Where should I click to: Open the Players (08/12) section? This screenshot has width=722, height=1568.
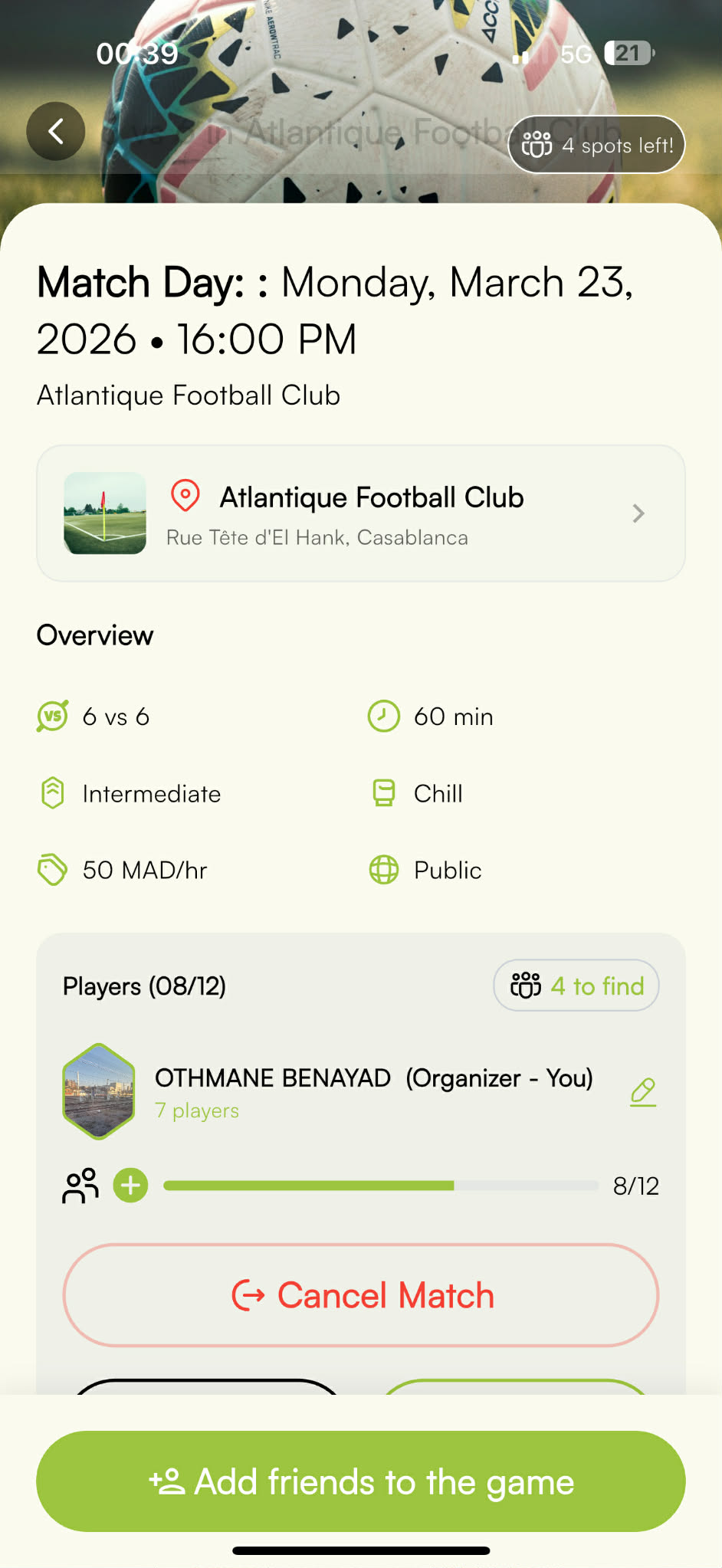point(144,986)
